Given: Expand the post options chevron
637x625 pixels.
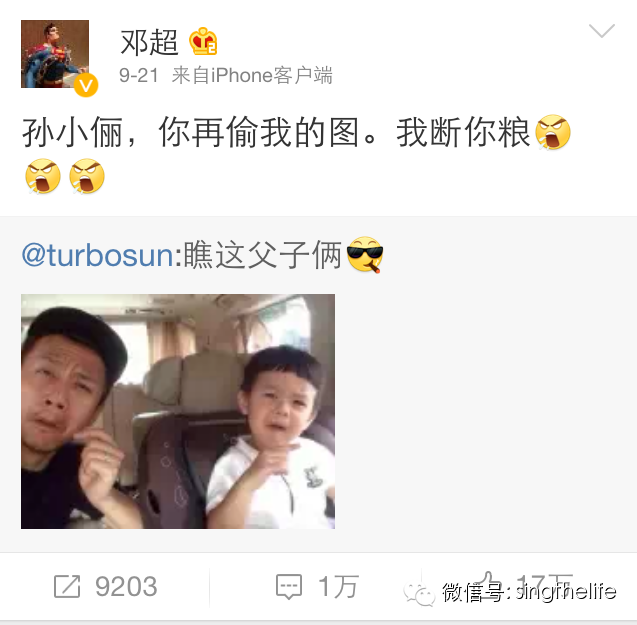Looking at the screenshot, I should [601, 32].
